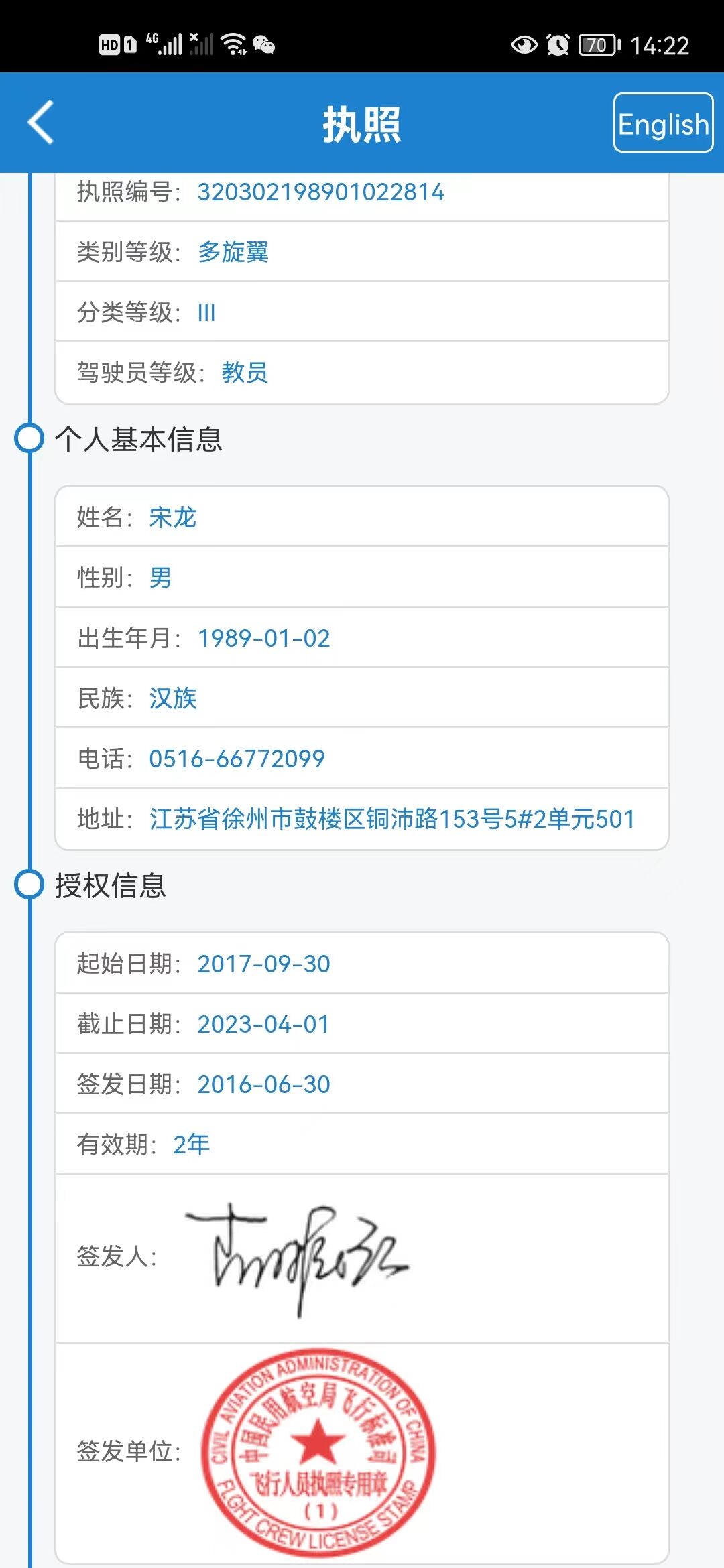The width and height of the screenshot is (724, 1568).
Task: Switch the license page to English
Action: 663,123
